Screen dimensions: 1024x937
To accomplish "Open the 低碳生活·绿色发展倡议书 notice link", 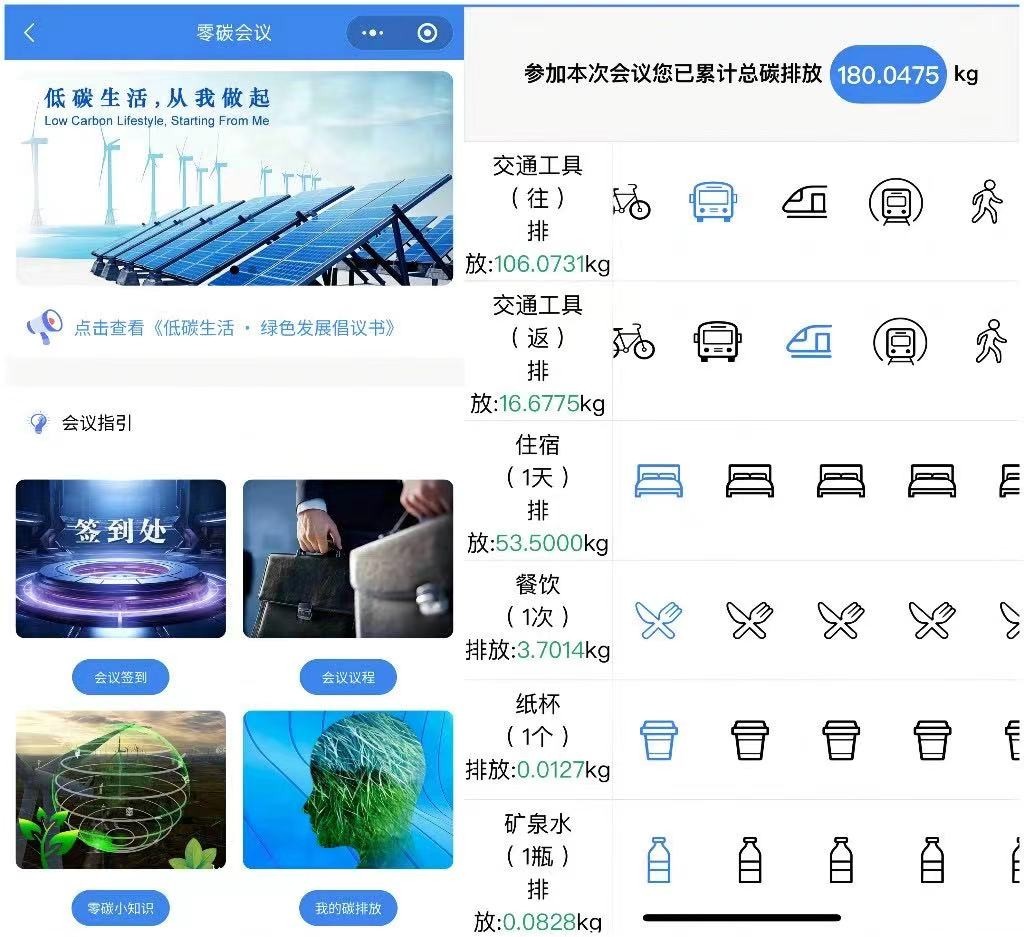I will pos(234,328).
